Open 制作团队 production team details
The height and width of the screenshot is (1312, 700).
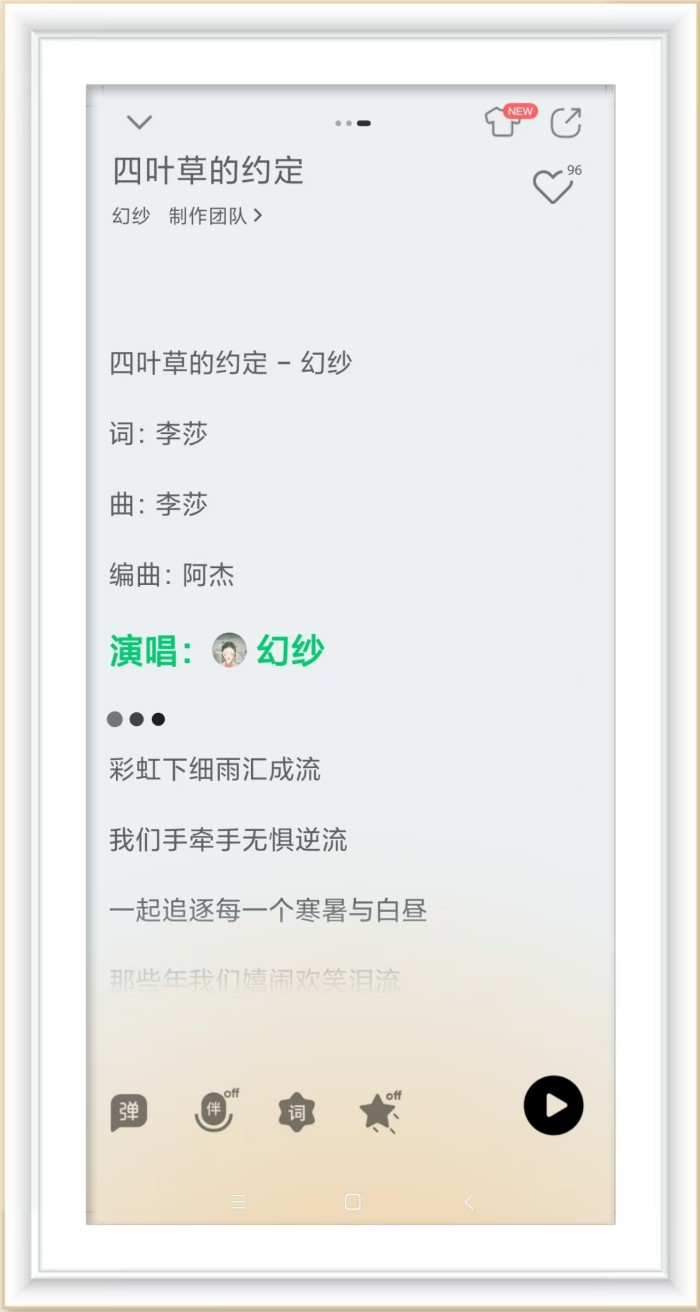coord(215,216)
